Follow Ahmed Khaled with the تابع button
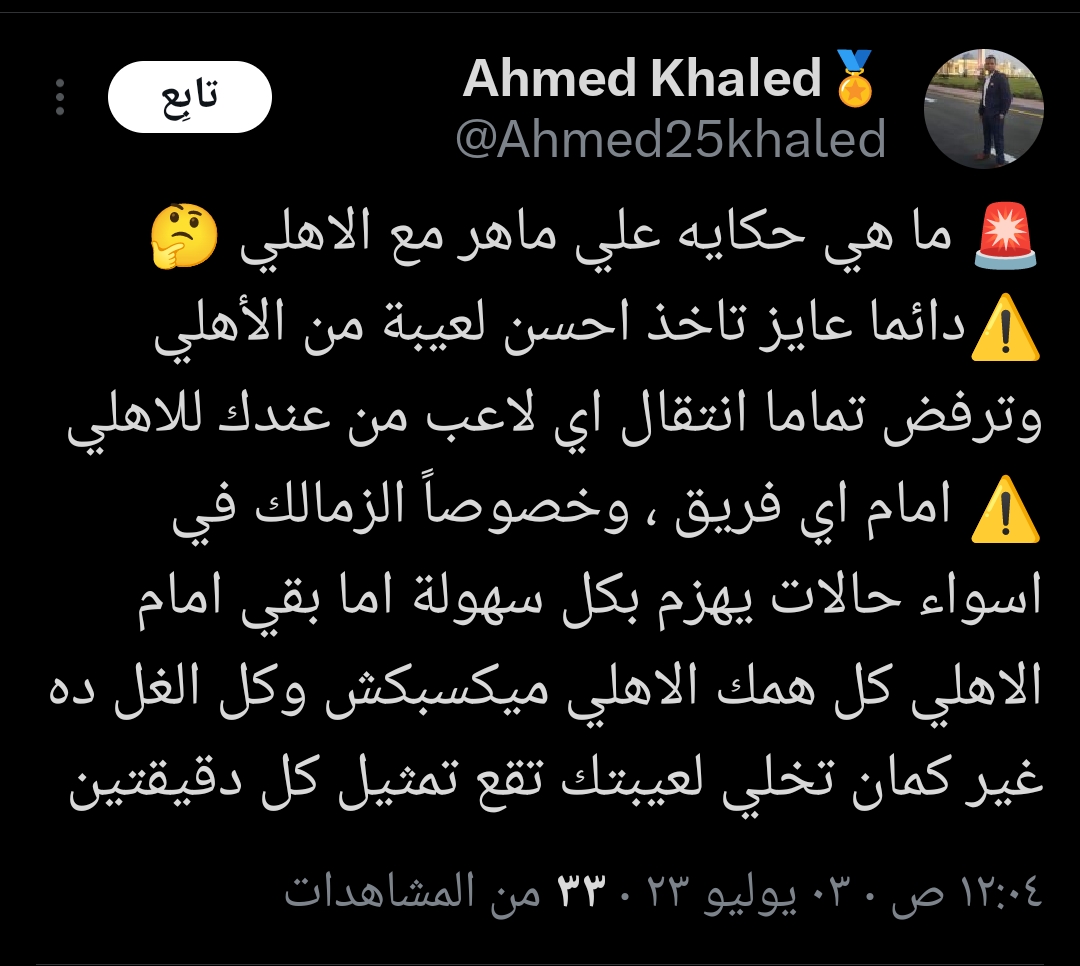This screenshot has height=966, width=1080. [189, 97]
